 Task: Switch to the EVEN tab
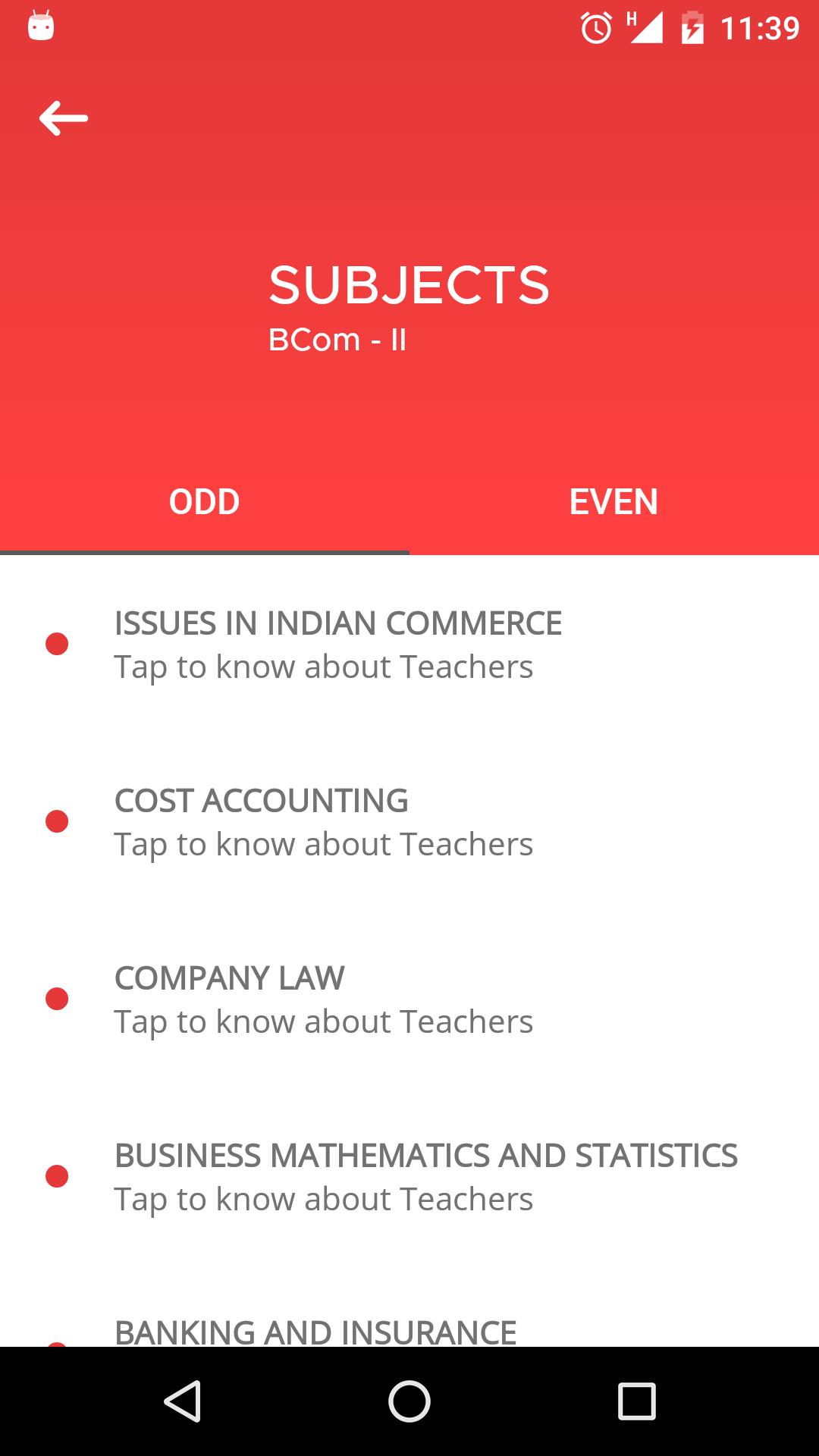(x=614, y=502)
